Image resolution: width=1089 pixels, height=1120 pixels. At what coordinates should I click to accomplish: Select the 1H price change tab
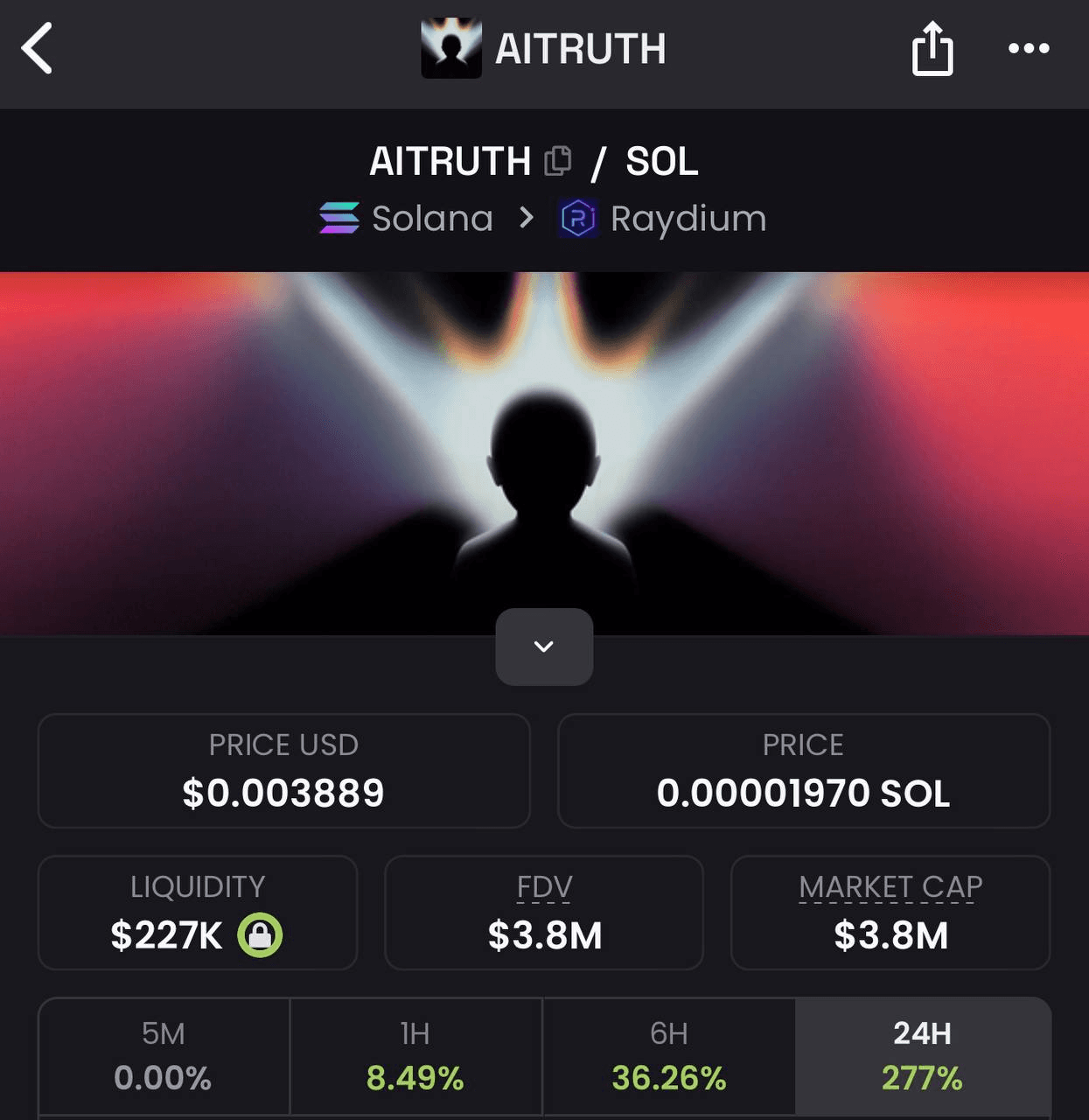coord(415,1056)
